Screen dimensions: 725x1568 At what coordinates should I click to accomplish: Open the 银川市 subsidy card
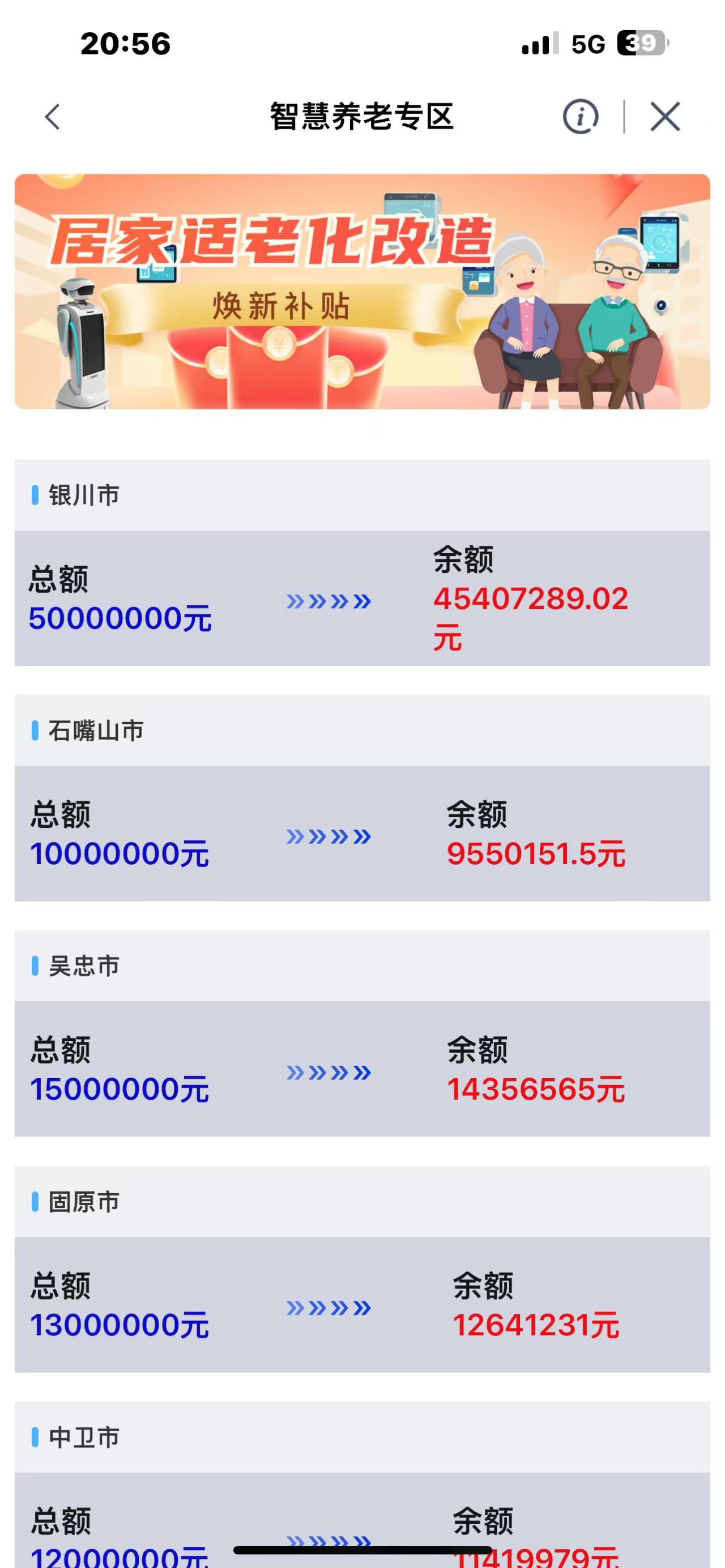(x=362, y=562)
